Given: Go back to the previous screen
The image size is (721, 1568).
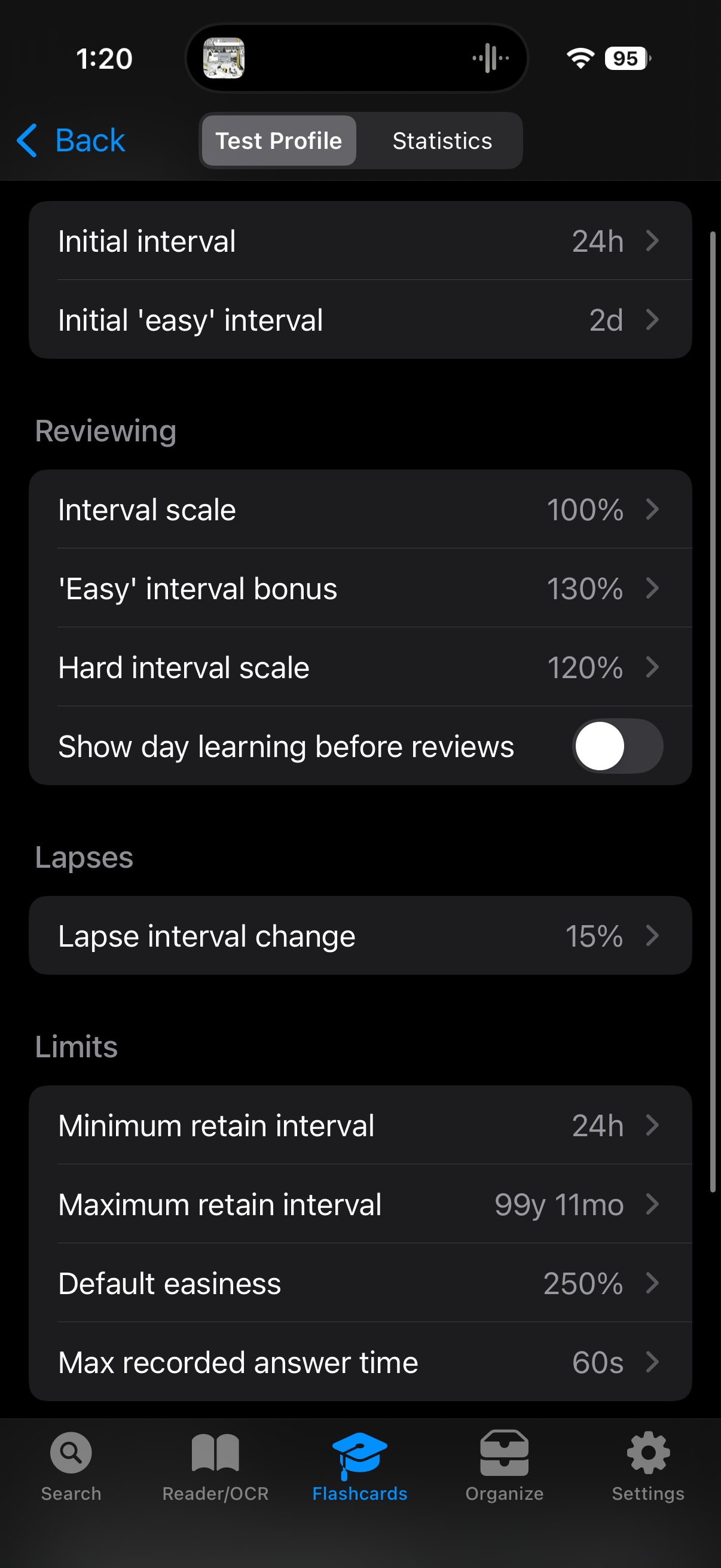Looking at the screenshot, I should (x=71, y=141).
